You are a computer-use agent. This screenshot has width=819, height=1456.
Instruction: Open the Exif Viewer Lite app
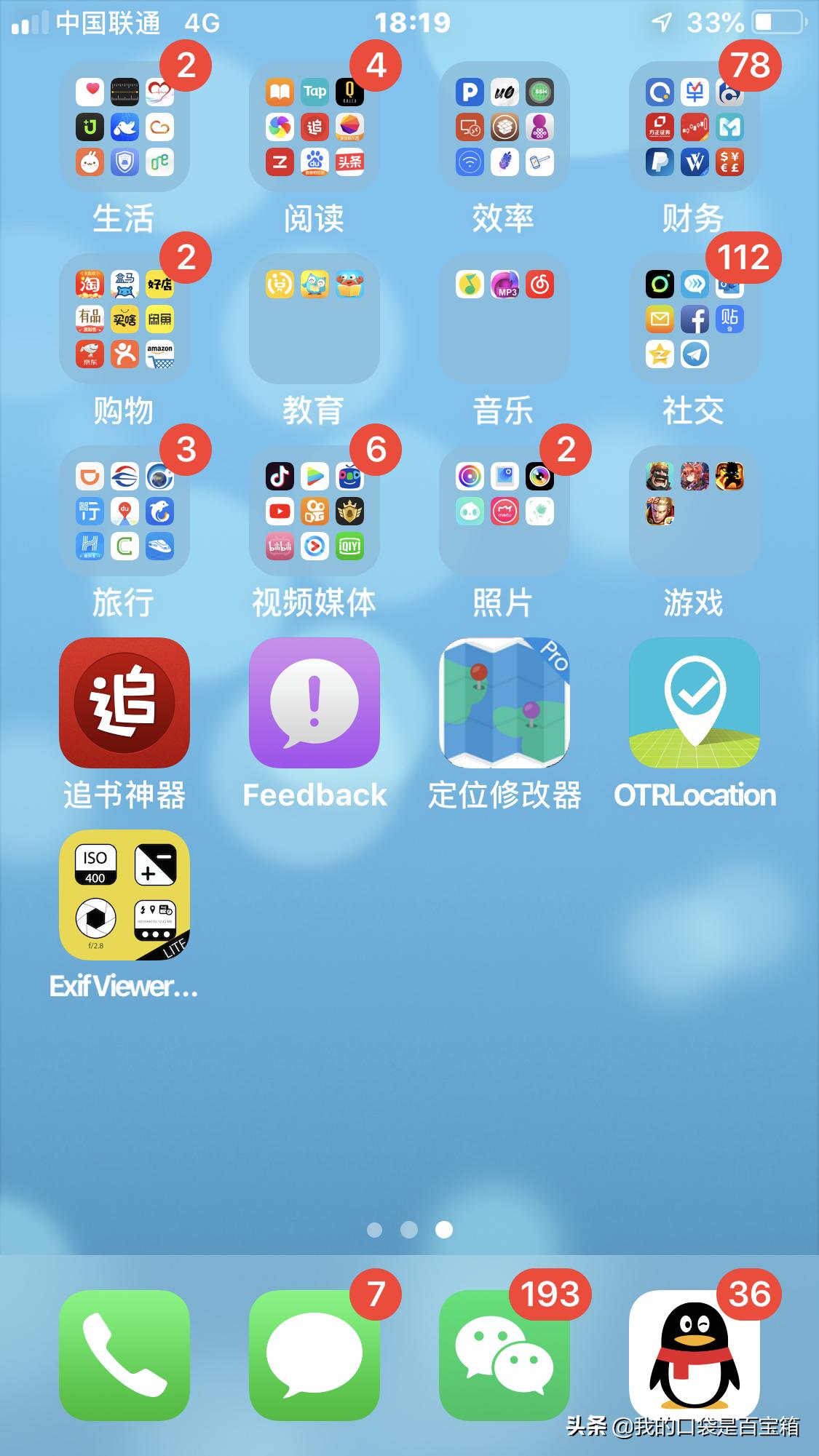tap(124, 896)
